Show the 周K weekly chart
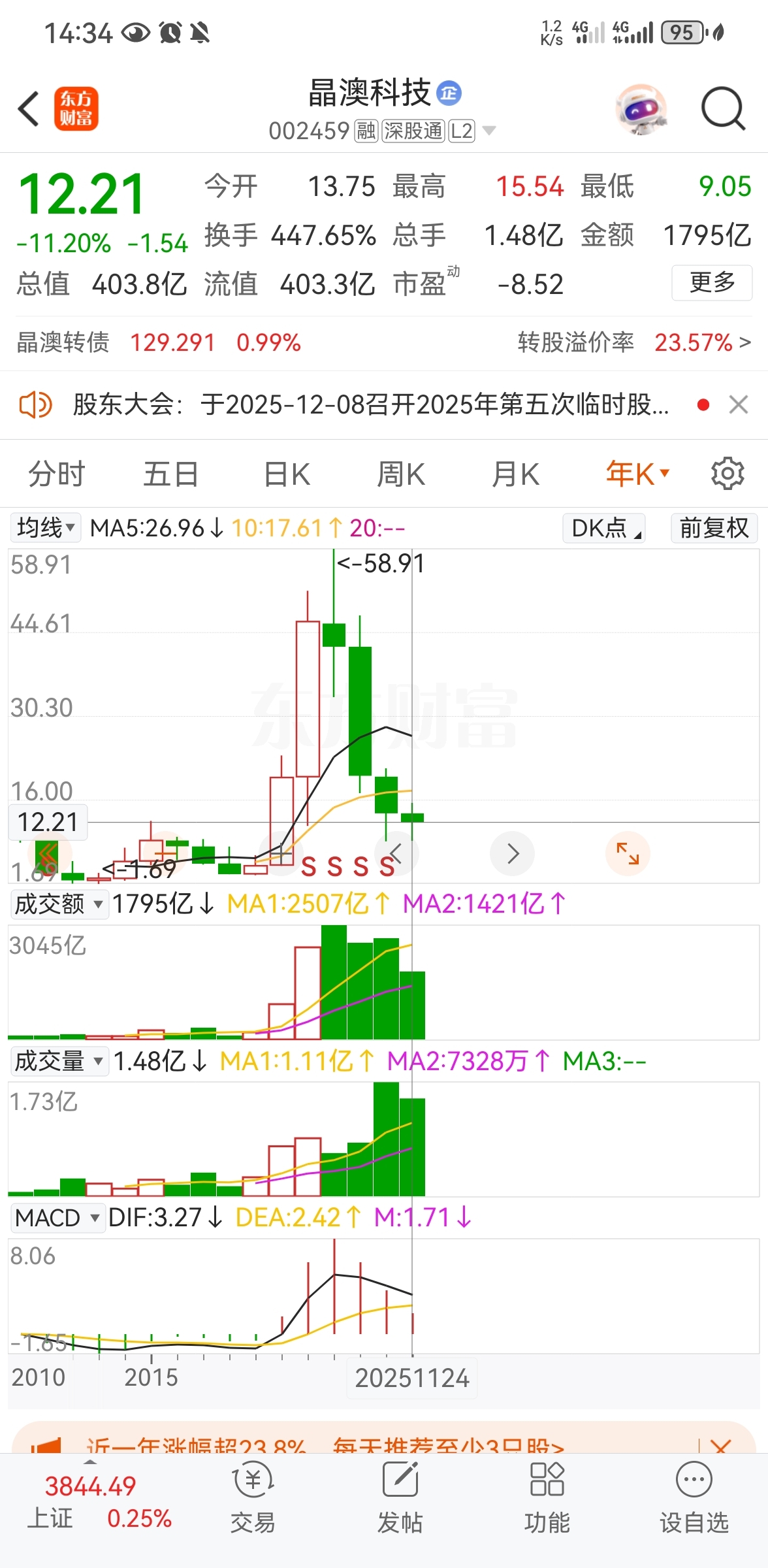This screenshot has height=1568, width=768. [401, 474]
